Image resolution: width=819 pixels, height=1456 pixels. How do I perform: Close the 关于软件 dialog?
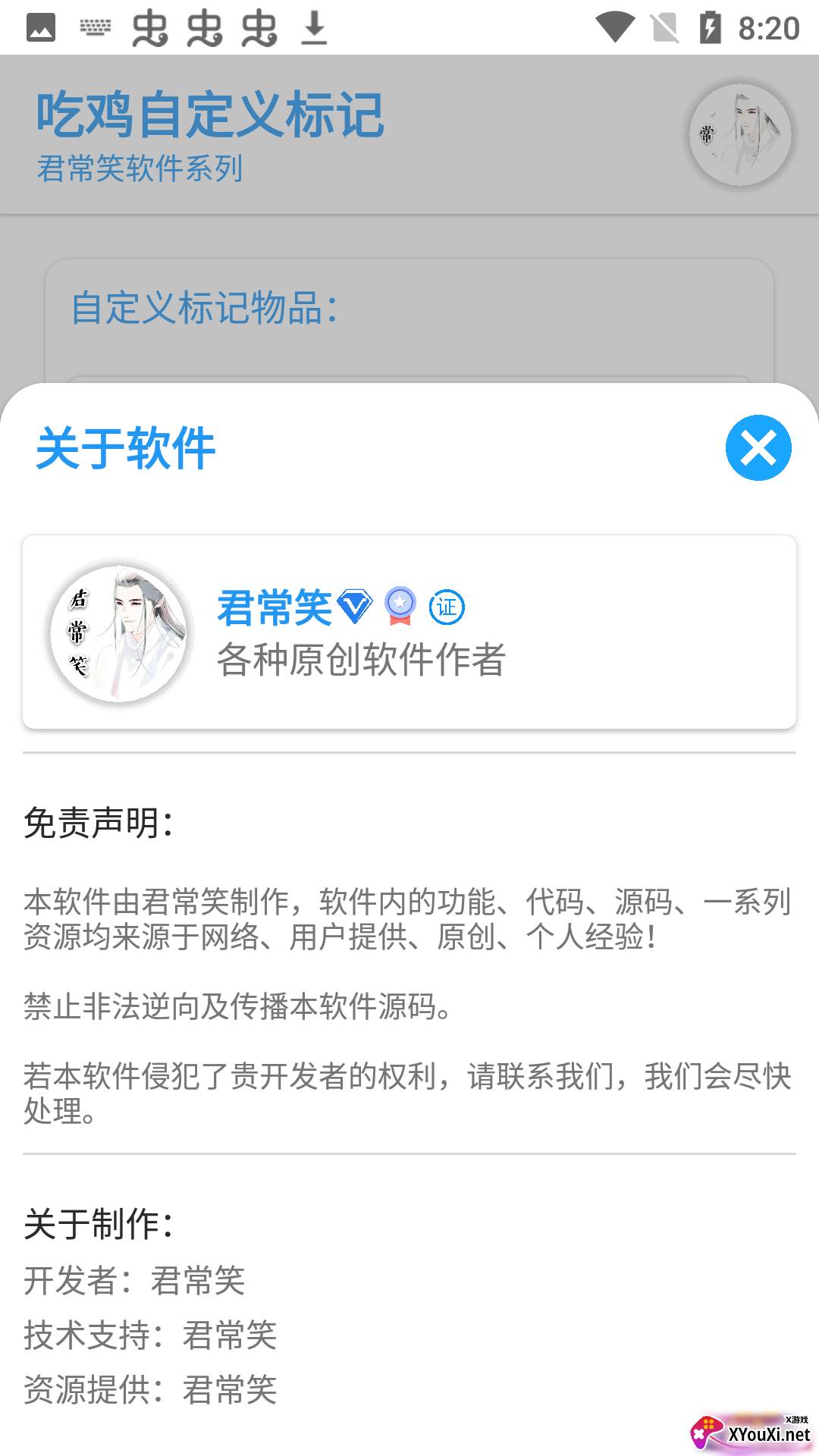[x=758, y=447]
